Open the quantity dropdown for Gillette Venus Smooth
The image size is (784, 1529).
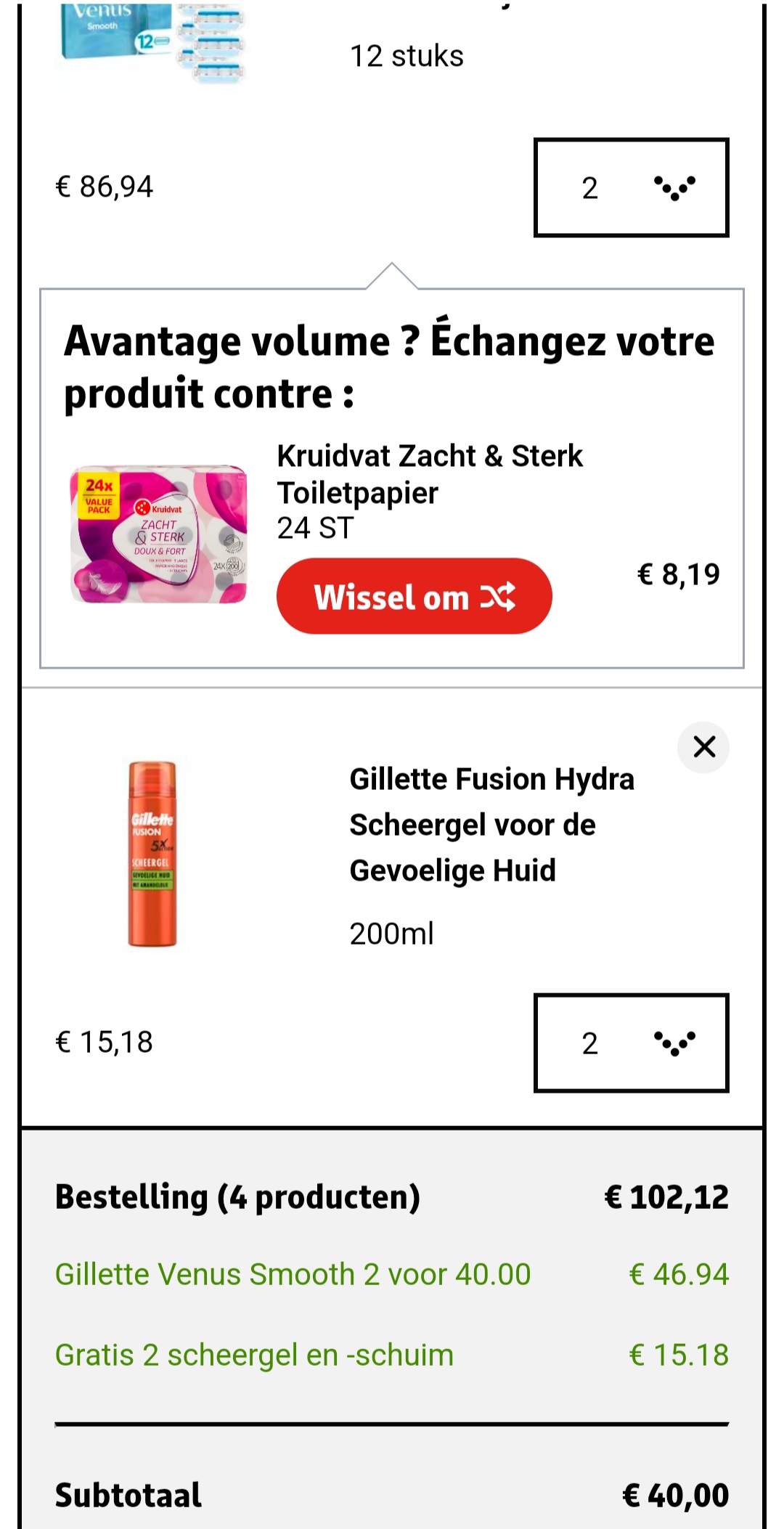pos(630,187)
